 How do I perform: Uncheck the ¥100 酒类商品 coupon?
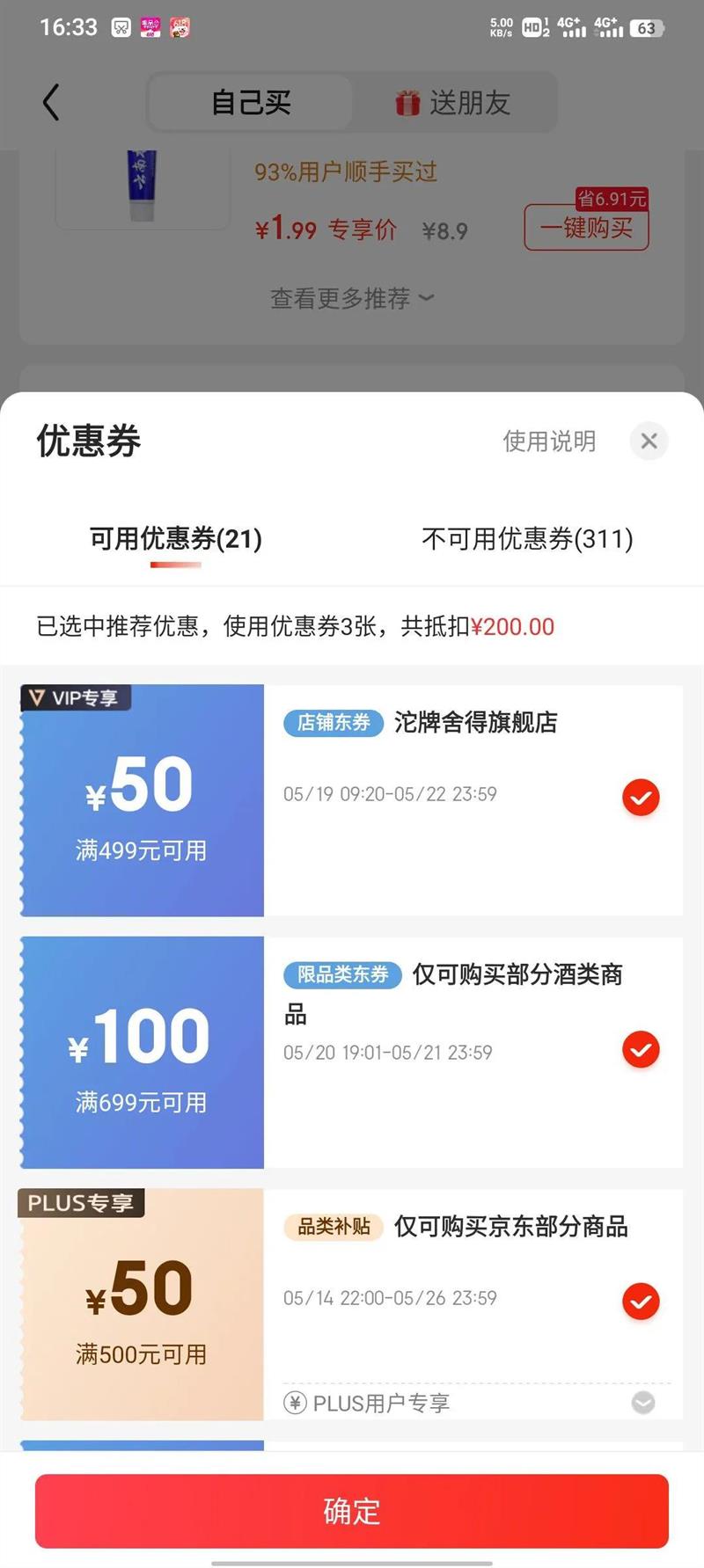pos(641,1049)
